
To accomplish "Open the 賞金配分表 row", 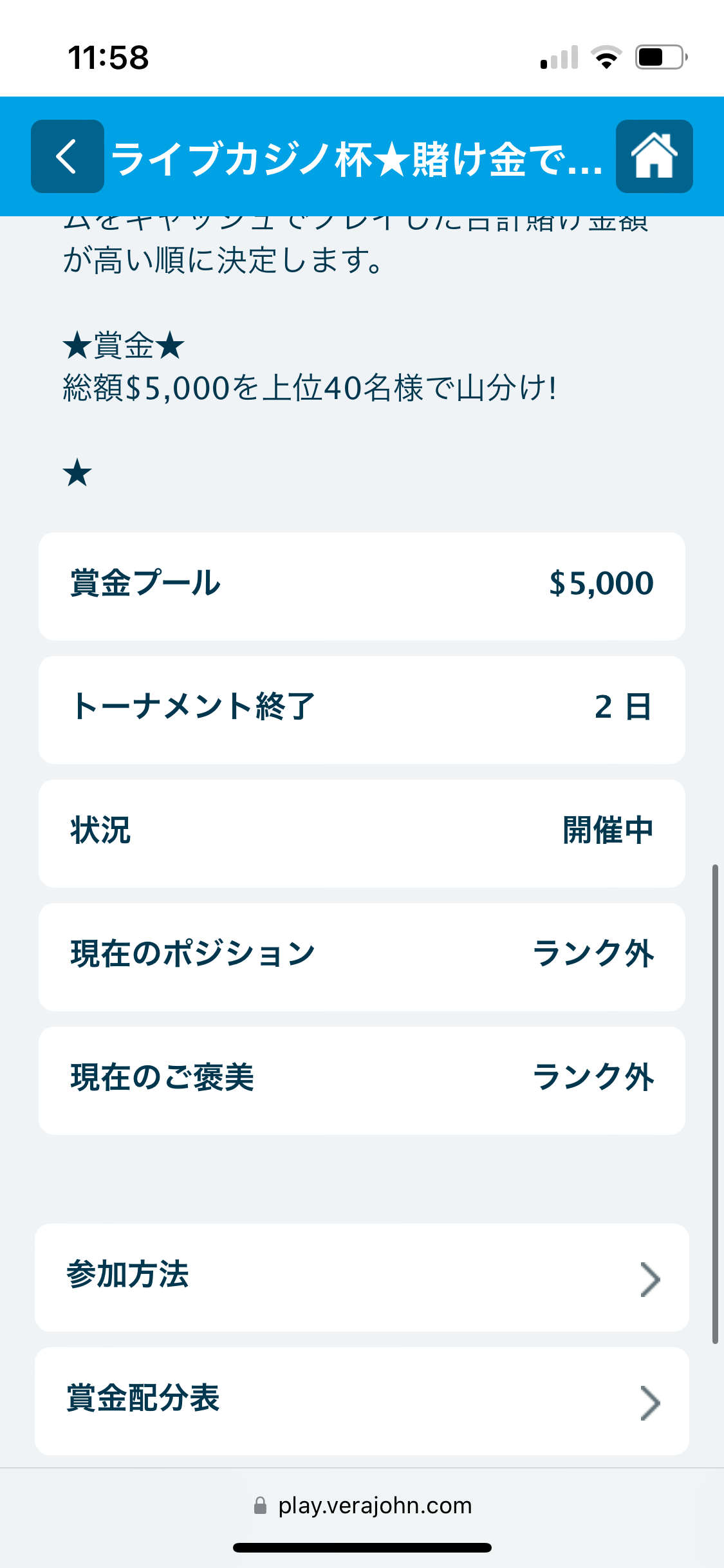I will click(362, 1401).
